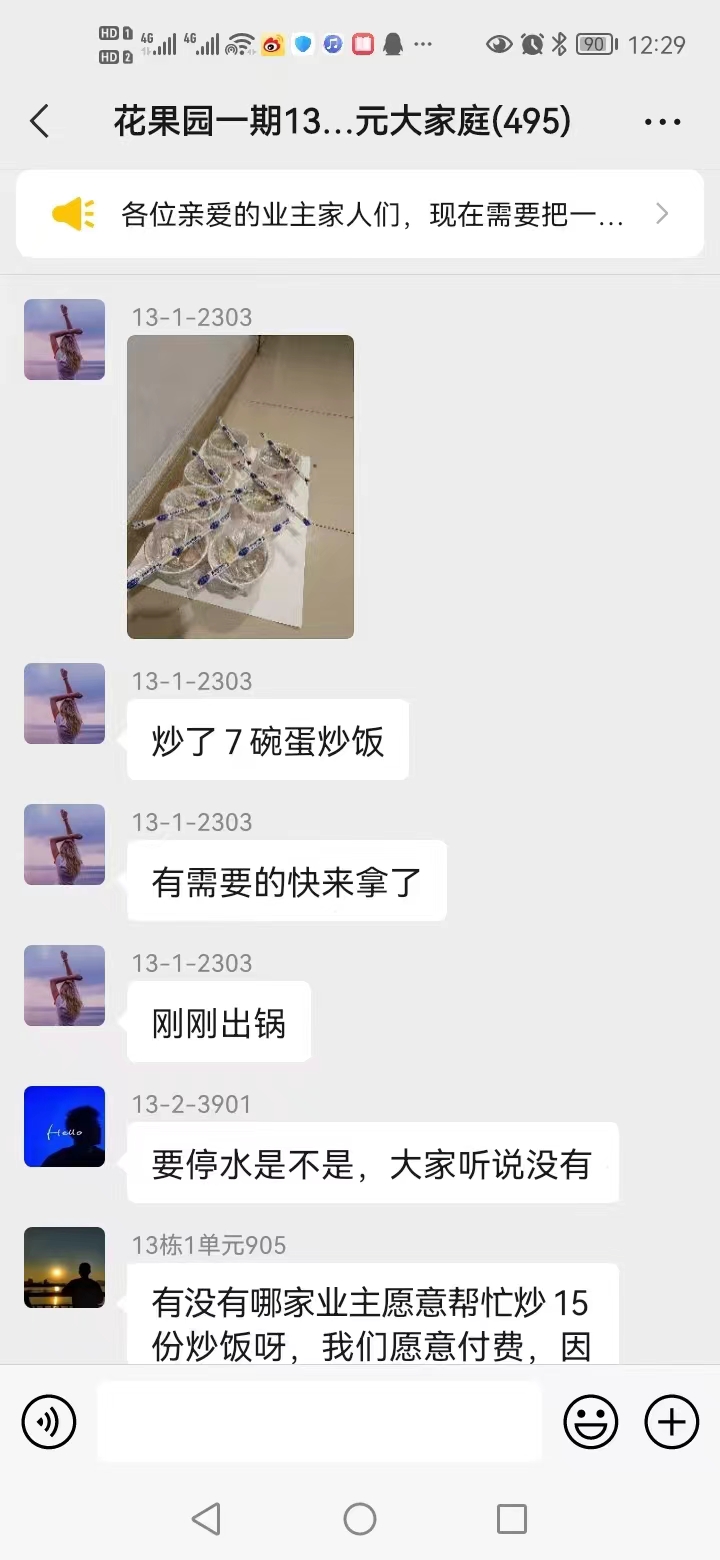The height and width of the screenshot is (1560, 720).
Task: Open the avatar of 13栋1单元905
Action: coord(64,1267)
